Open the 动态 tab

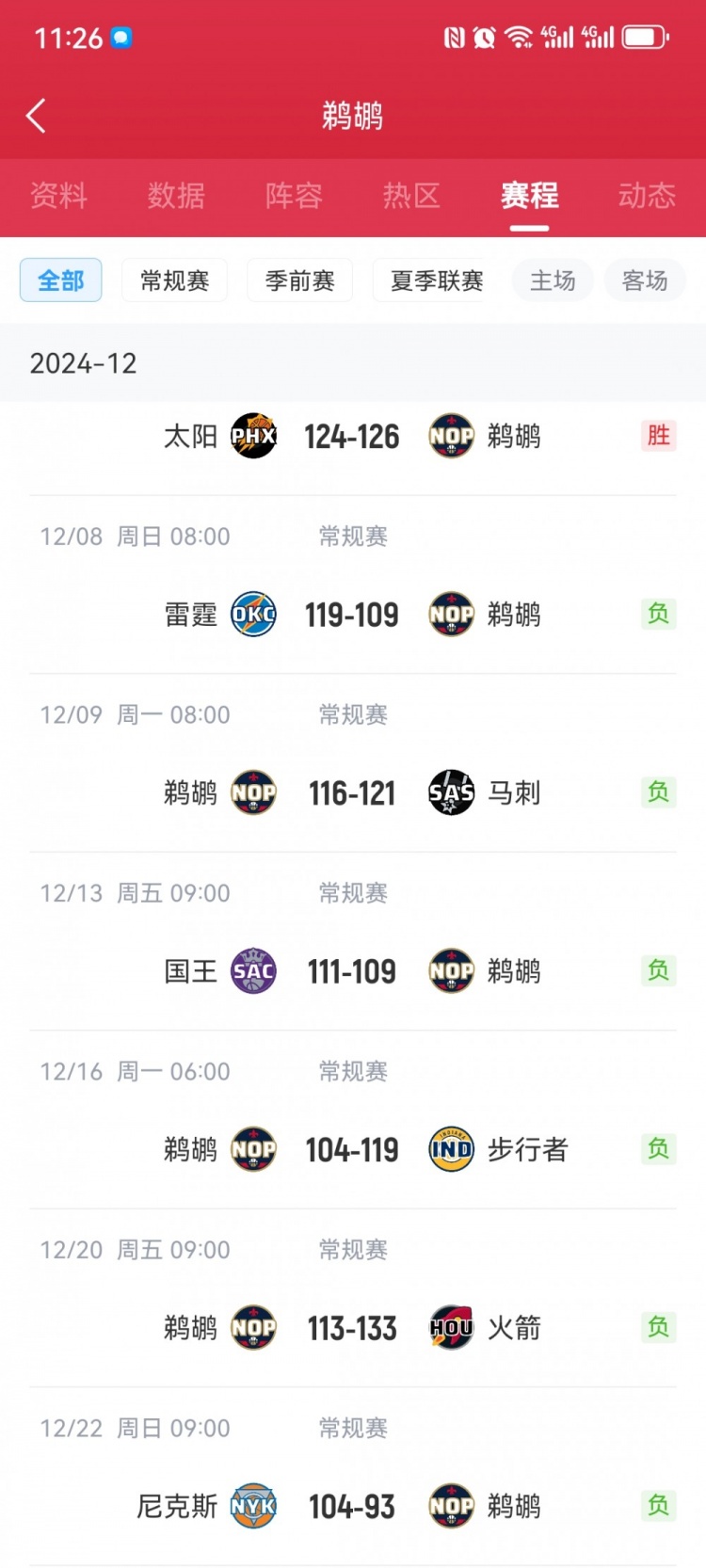(x=647, y=196)
